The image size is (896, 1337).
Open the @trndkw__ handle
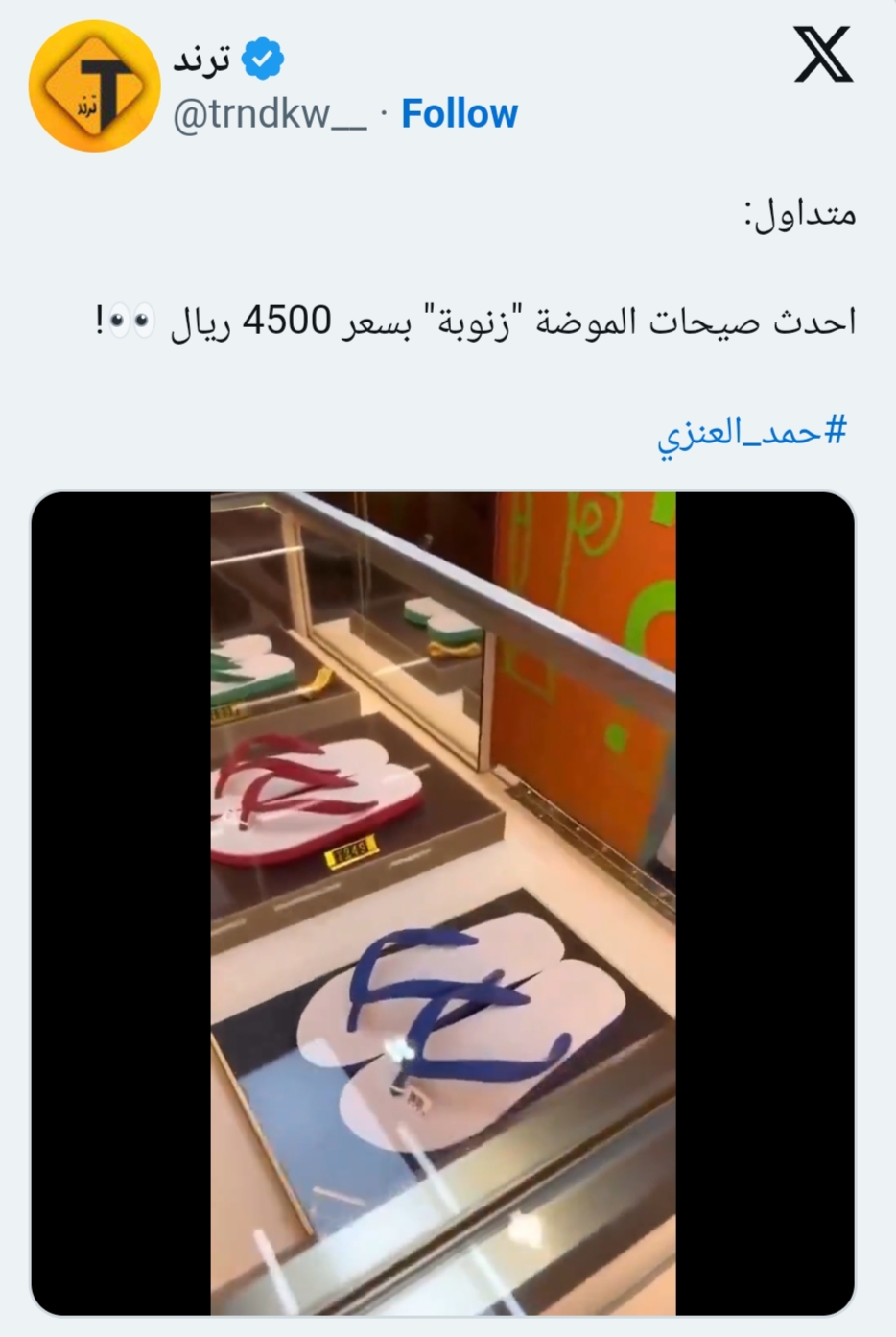click(x=269, y=115)
